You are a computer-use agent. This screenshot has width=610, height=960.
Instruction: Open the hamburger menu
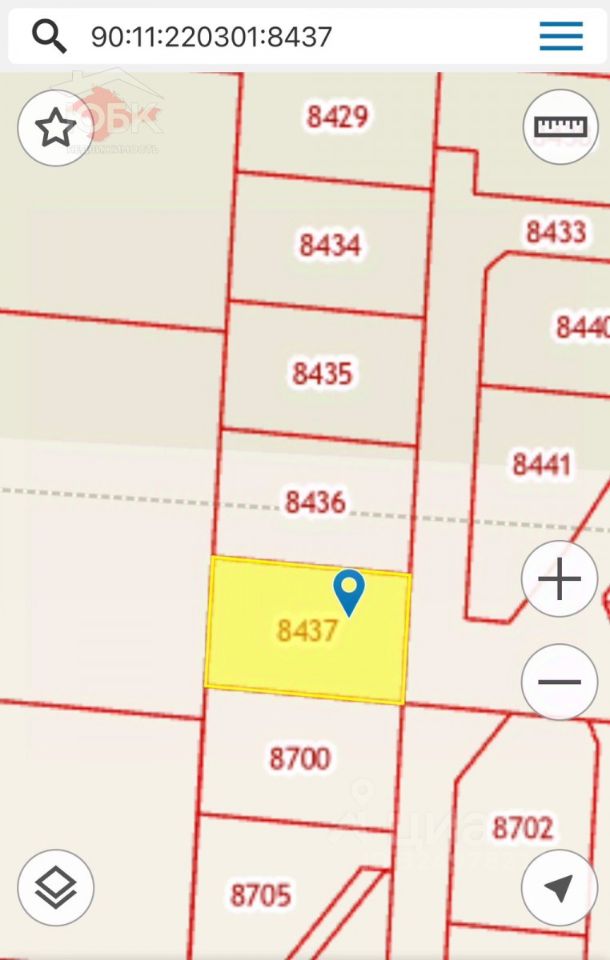tap(561, 37)
